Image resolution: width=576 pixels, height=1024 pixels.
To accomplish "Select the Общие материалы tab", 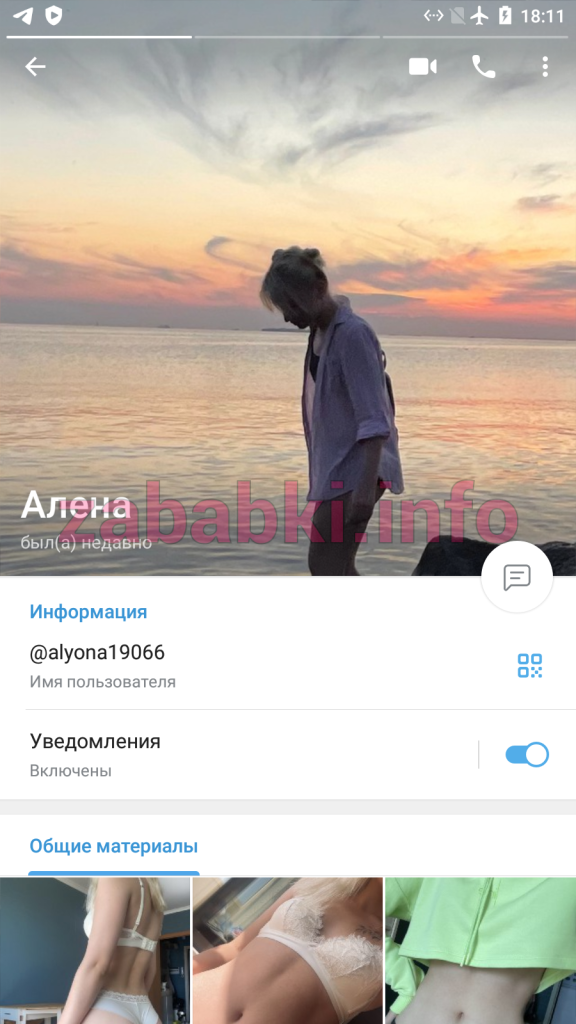I will [x=114, y=847].
